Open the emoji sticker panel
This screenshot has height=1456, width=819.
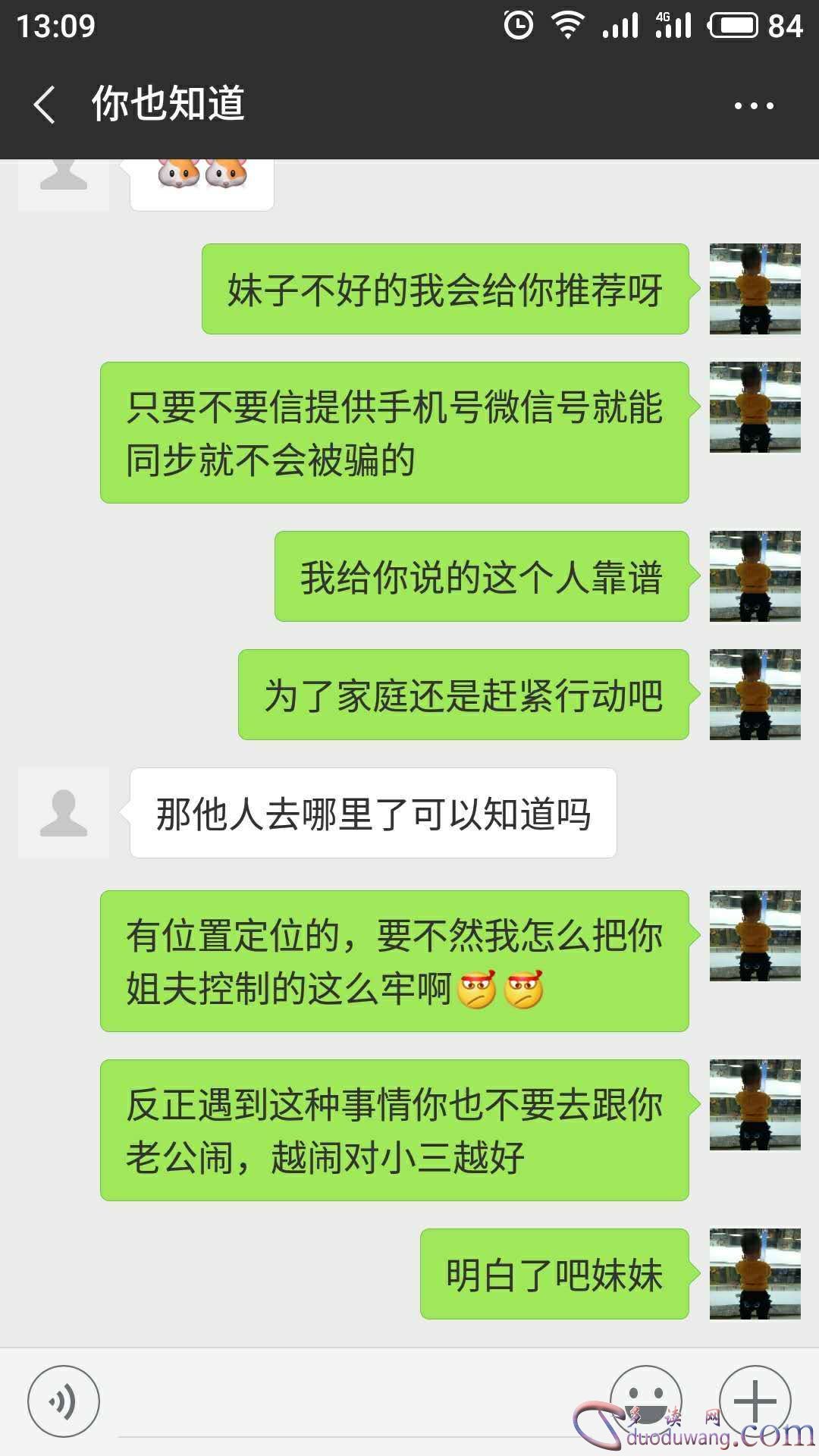click(x=647, y=1400)
